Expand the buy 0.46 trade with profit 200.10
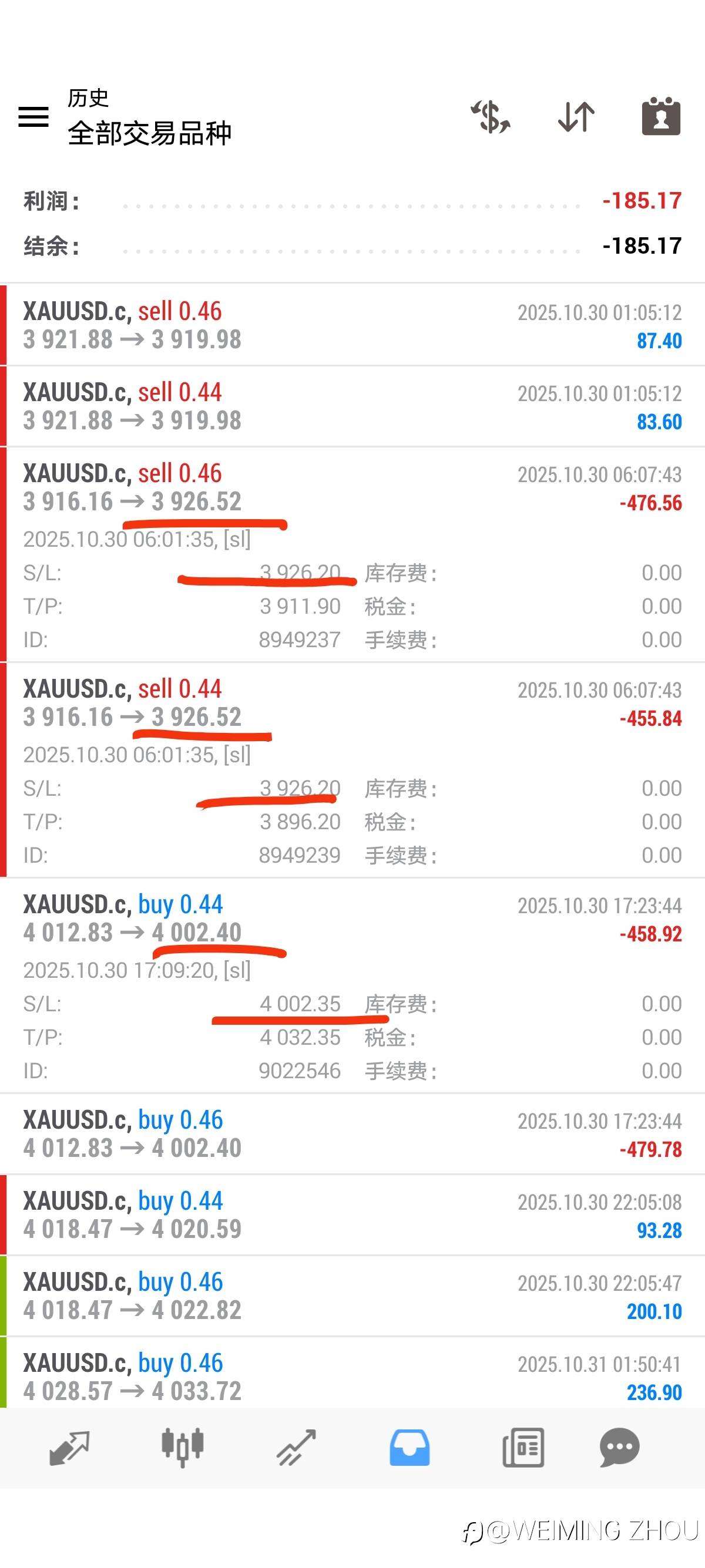Image resolution: width=705 pixels, height=1568 pixels. pos(352,1296)
